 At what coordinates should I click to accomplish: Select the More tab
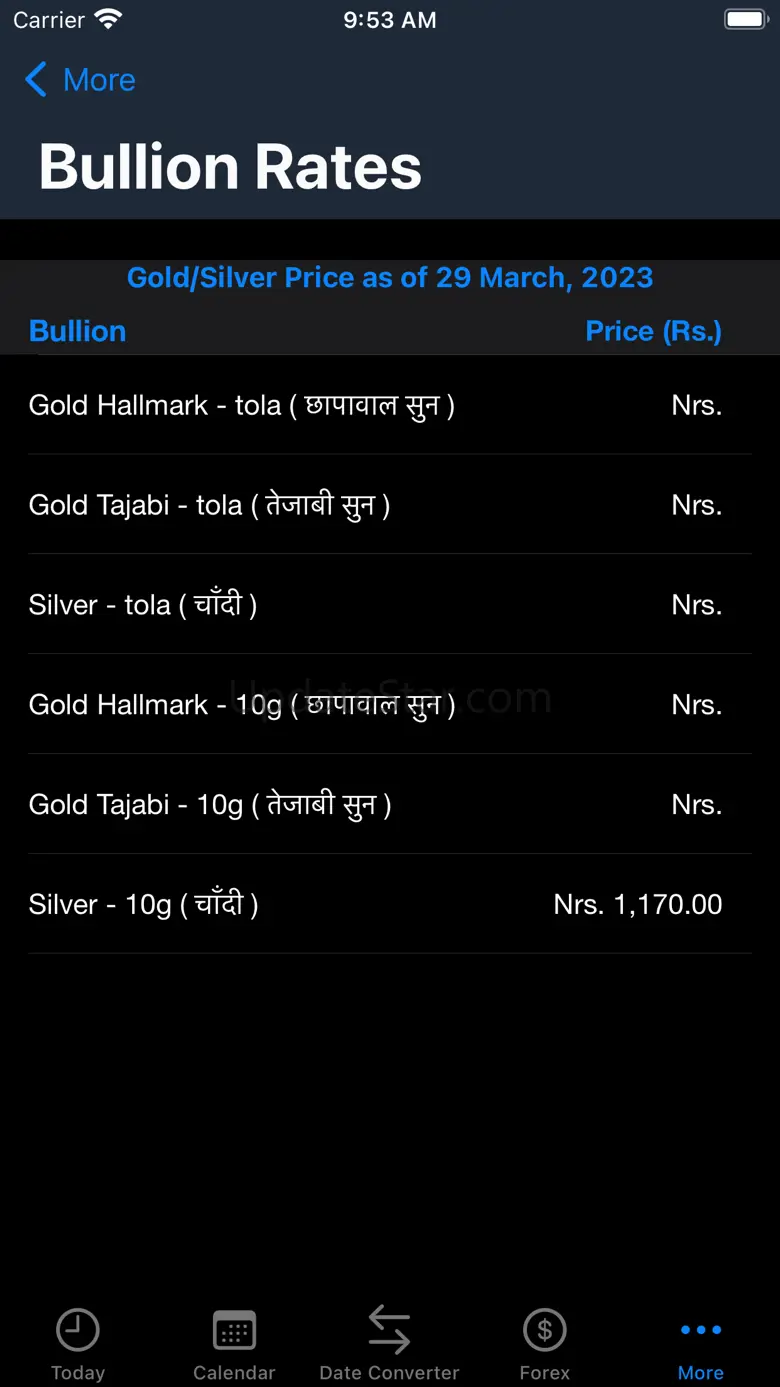[x=701, y=1343]
